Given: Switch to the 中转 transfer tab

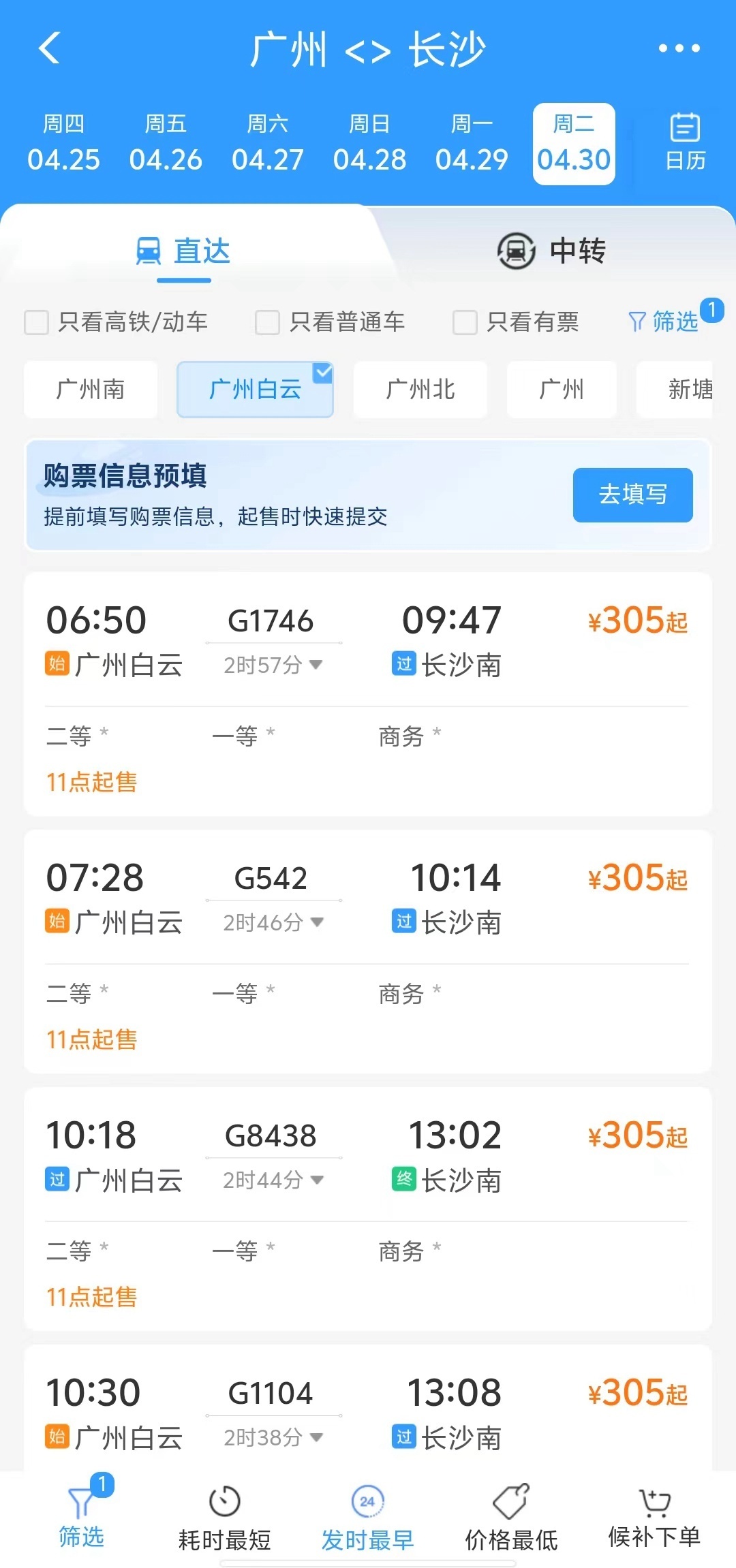Looking at the screenshot, I should pyautogui.click(x=551, y=251).
